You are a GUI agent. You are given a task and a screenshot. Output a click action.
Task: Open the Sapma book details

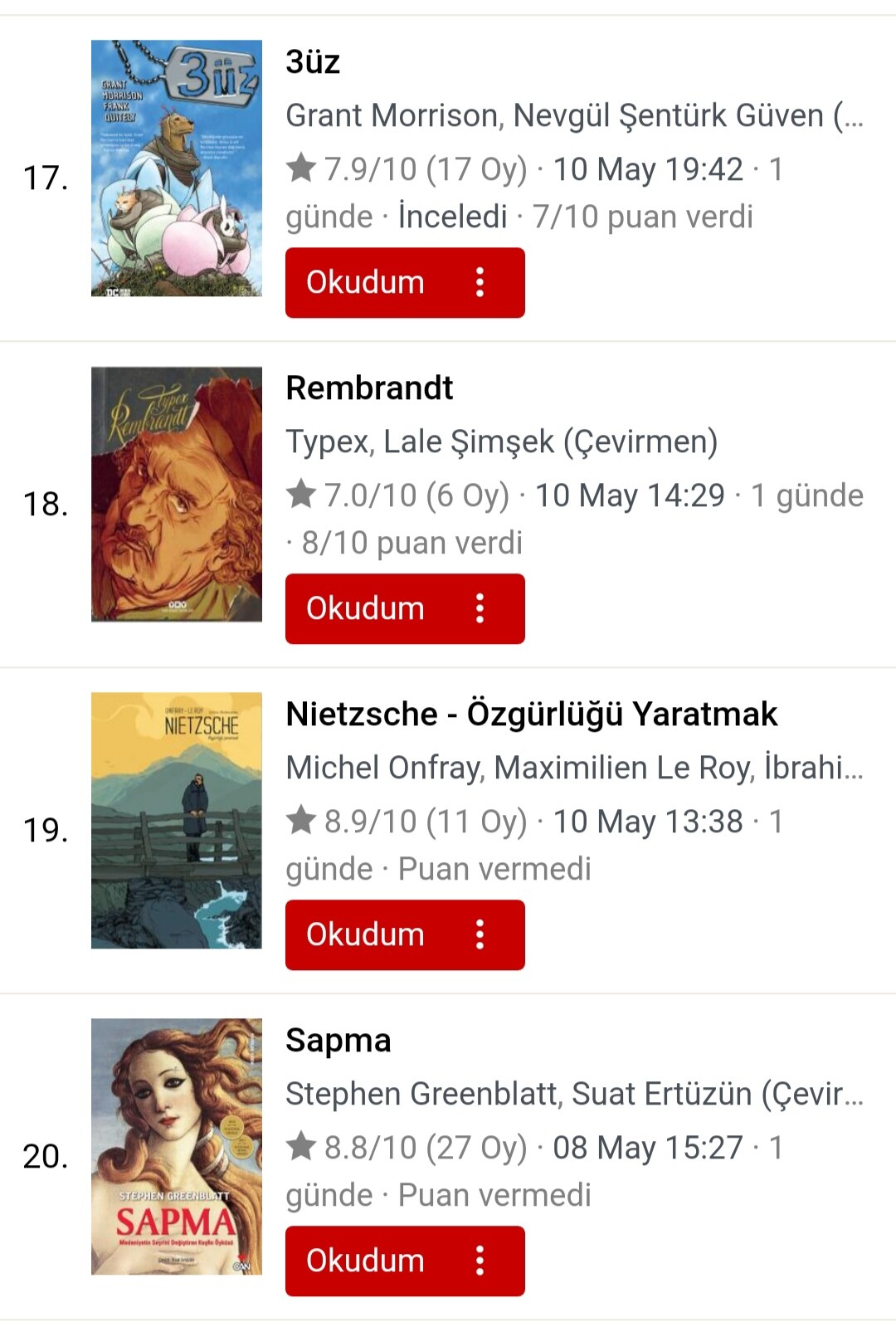click(338, 1041)
